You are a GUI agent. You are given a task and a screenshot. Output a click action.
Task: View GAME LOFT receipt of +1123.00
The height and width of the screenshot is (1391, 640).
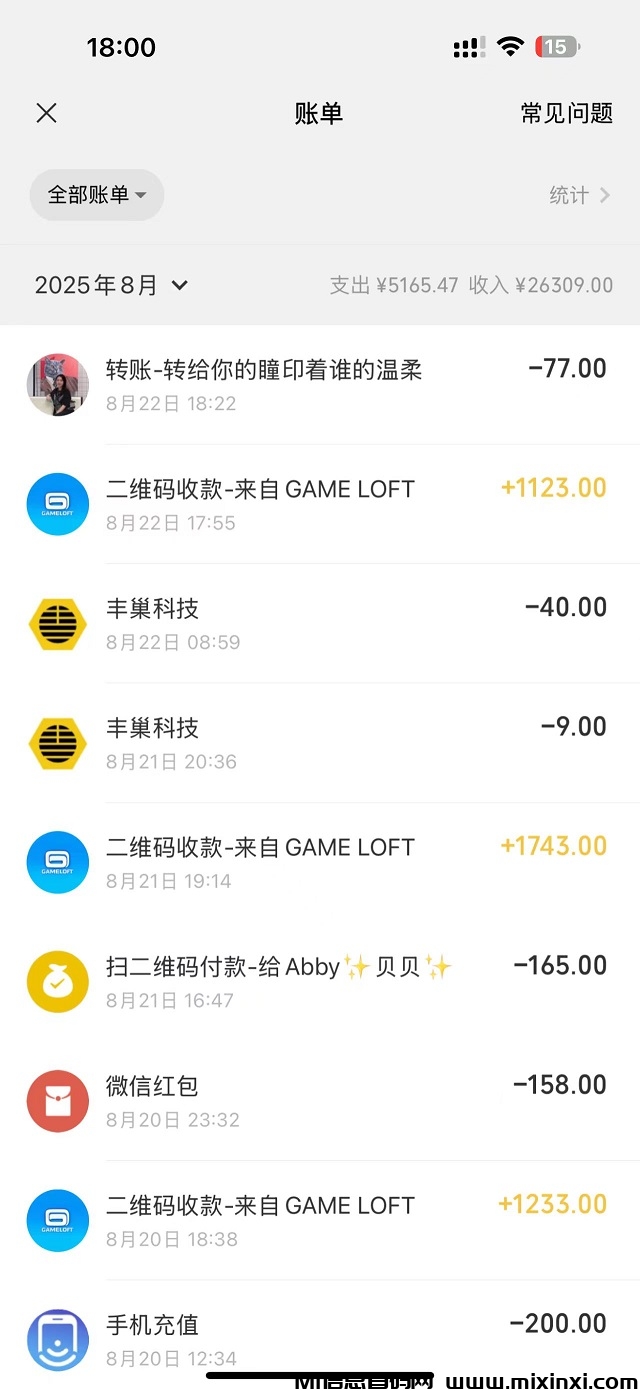(x=320, y=504)
